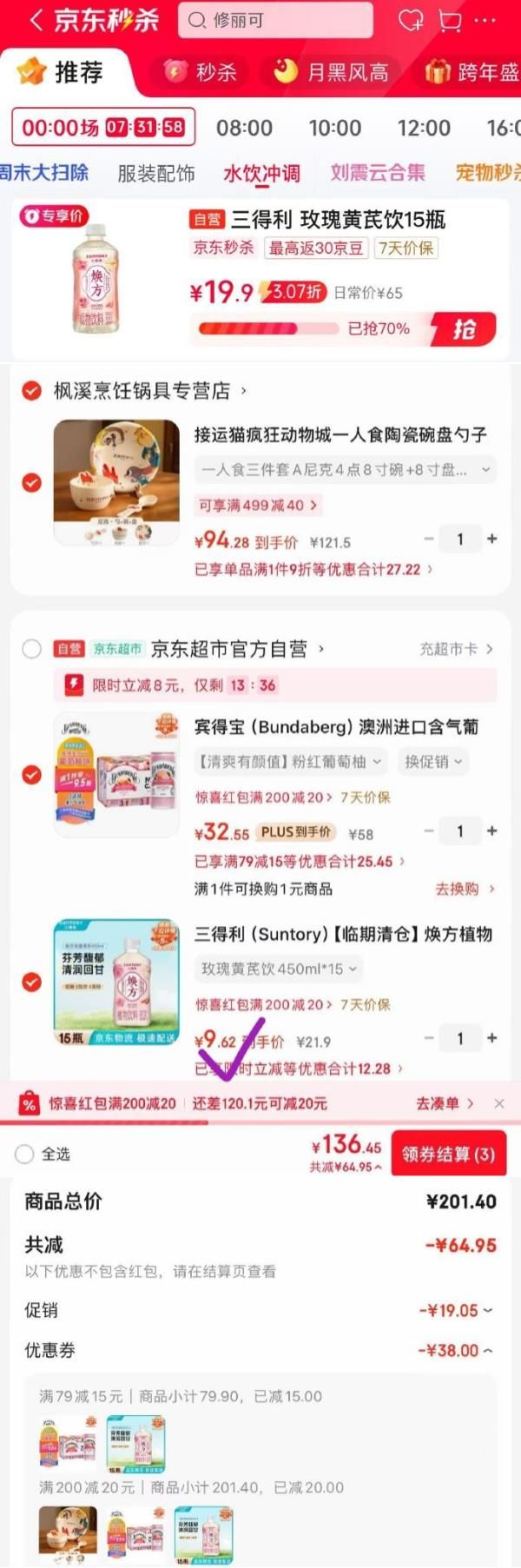The width and height of the screenshot is (521, 1568).
Task: Select all 京东超市官方自营 items
Action: coord(32,648)
